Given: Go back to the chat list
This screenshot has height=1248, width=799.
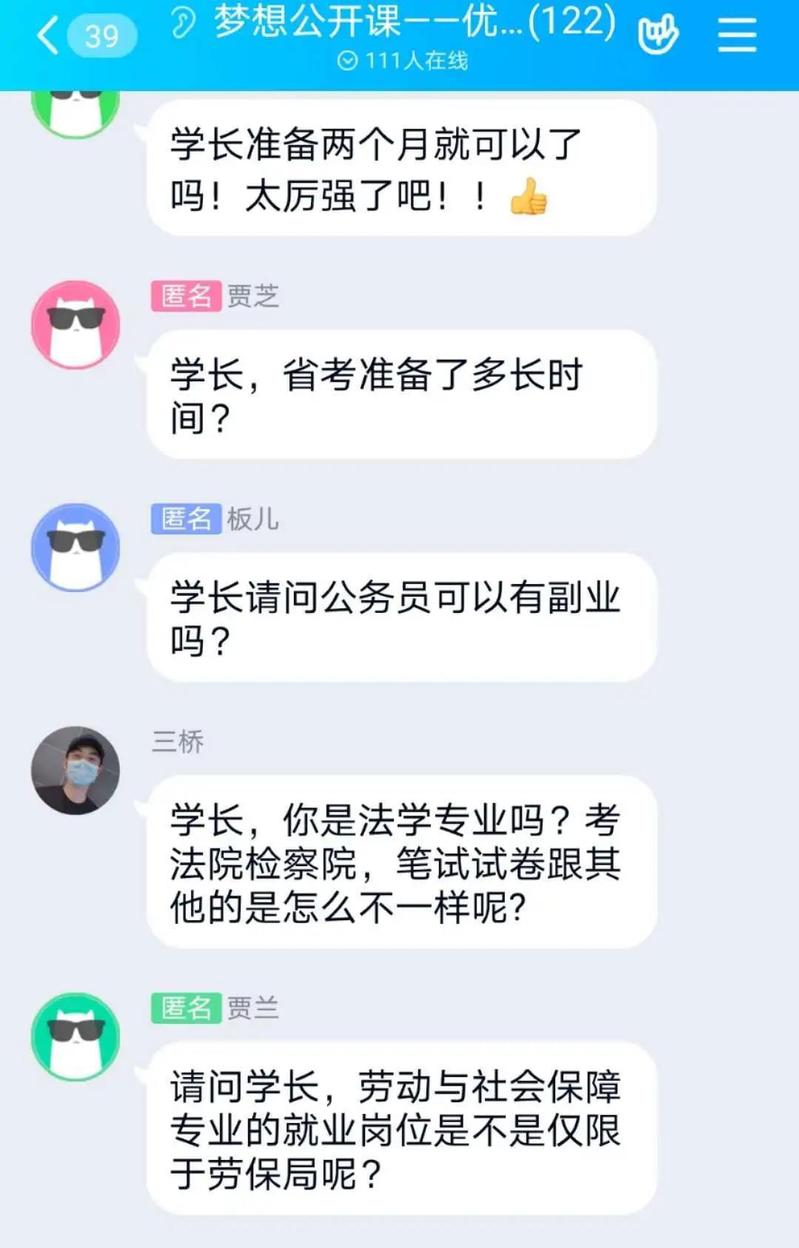Looking at the screenshot, I should 48,37.
